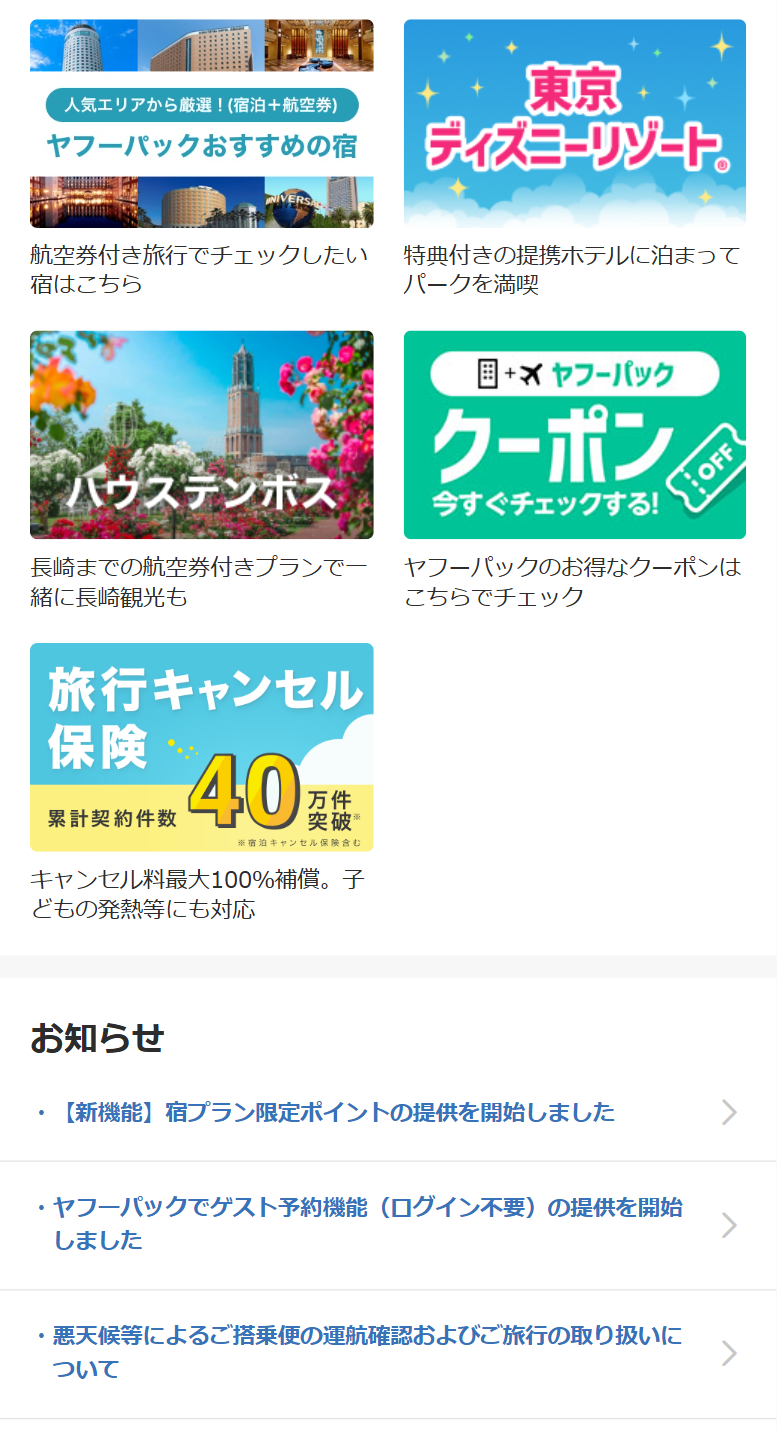Open the 東京ディズニーリゾート banner

(574, 124)
